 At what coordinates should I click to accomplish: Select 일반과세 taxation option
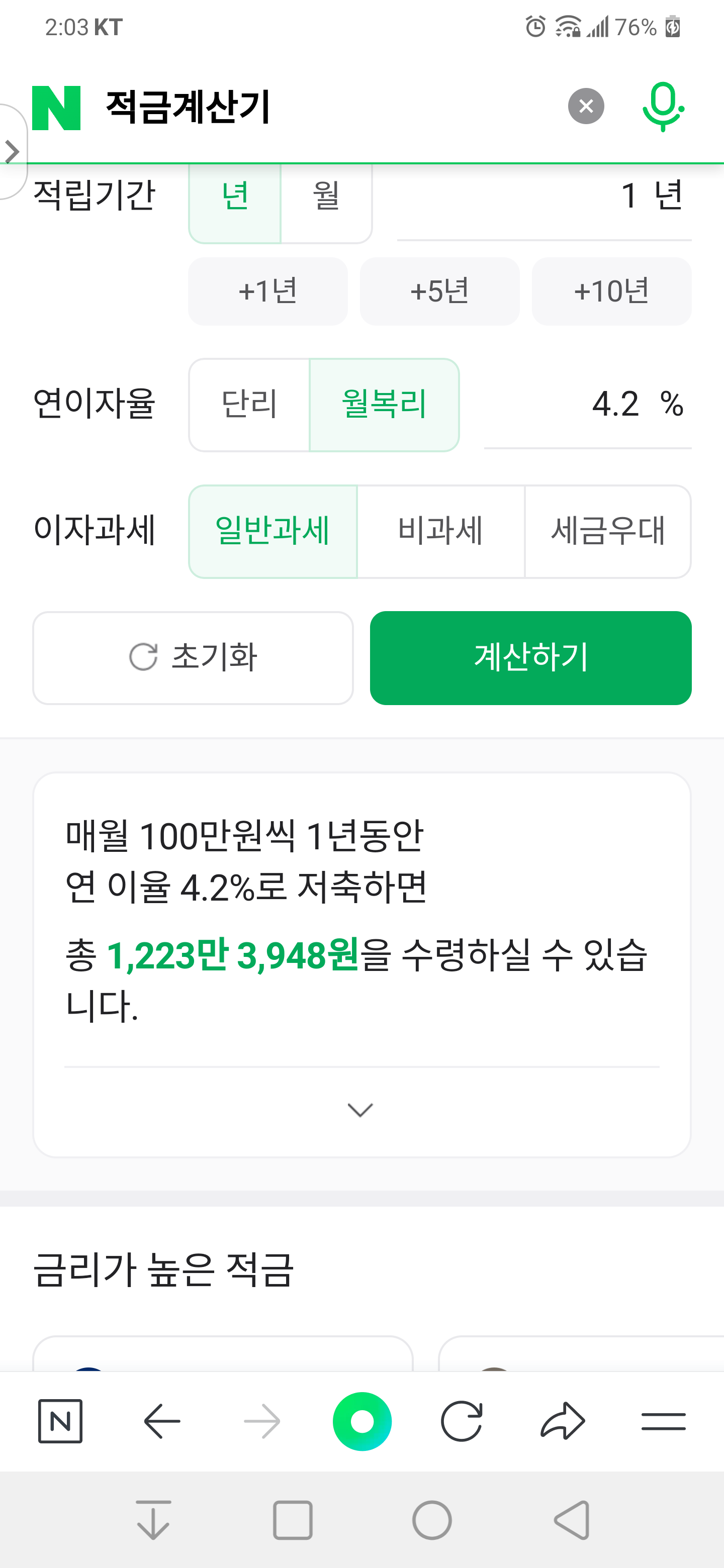[x=273, y=531]
